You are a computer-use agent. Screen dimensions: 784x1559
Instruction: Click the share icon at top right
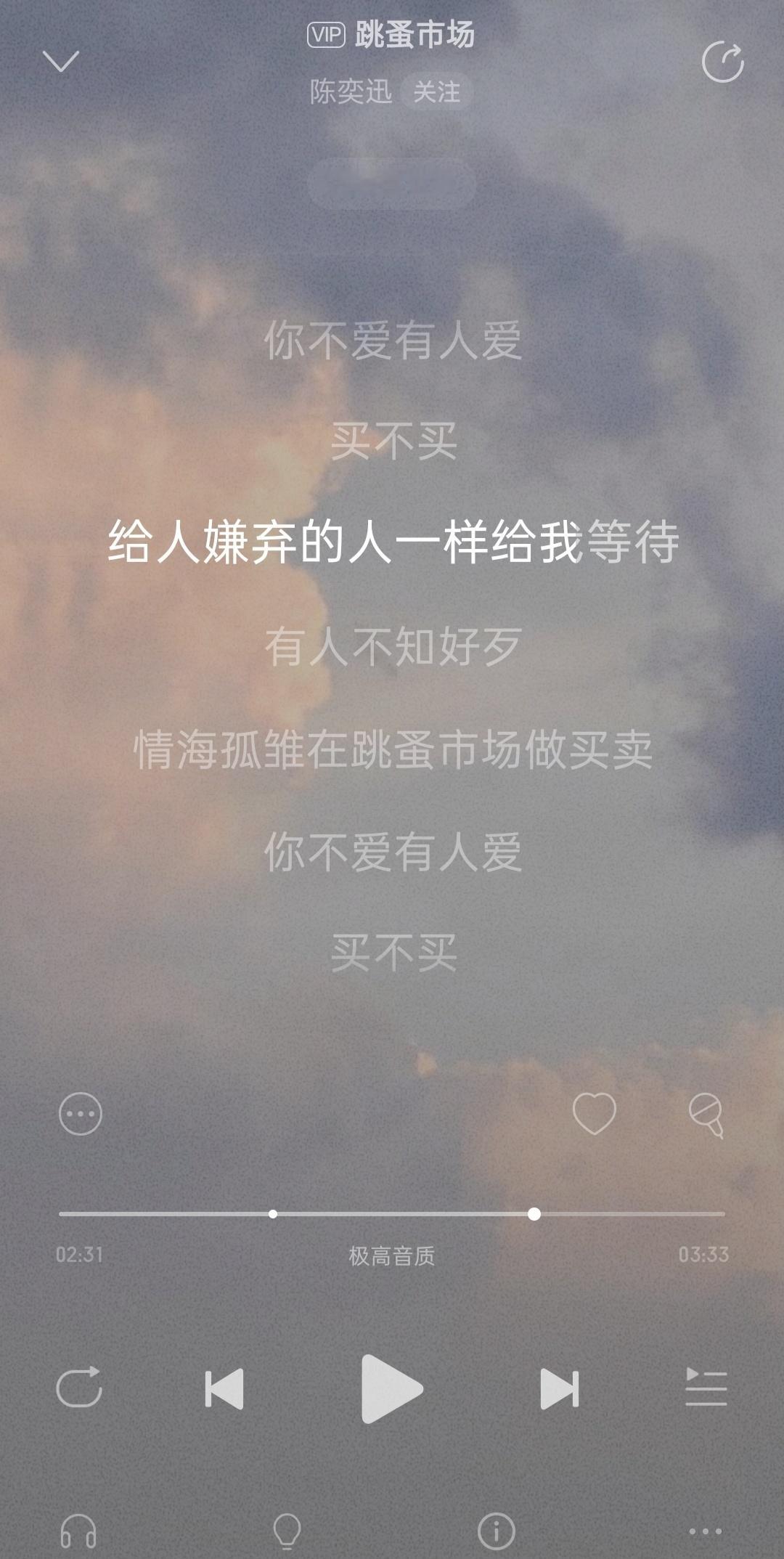722,62
